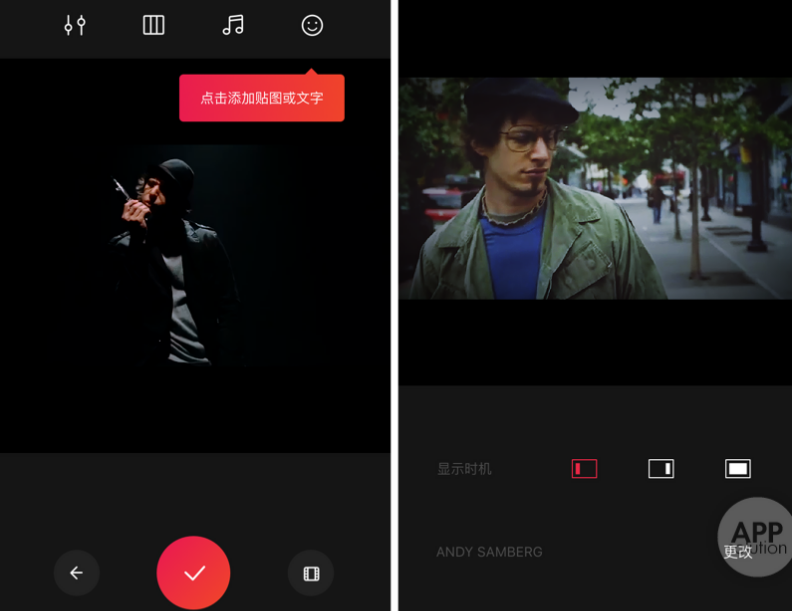This screenshot has height=611, width=792.
Task: Edit the ANDY SAMBERG caption text
Action: pyautogui.click(x=489, y=552)
